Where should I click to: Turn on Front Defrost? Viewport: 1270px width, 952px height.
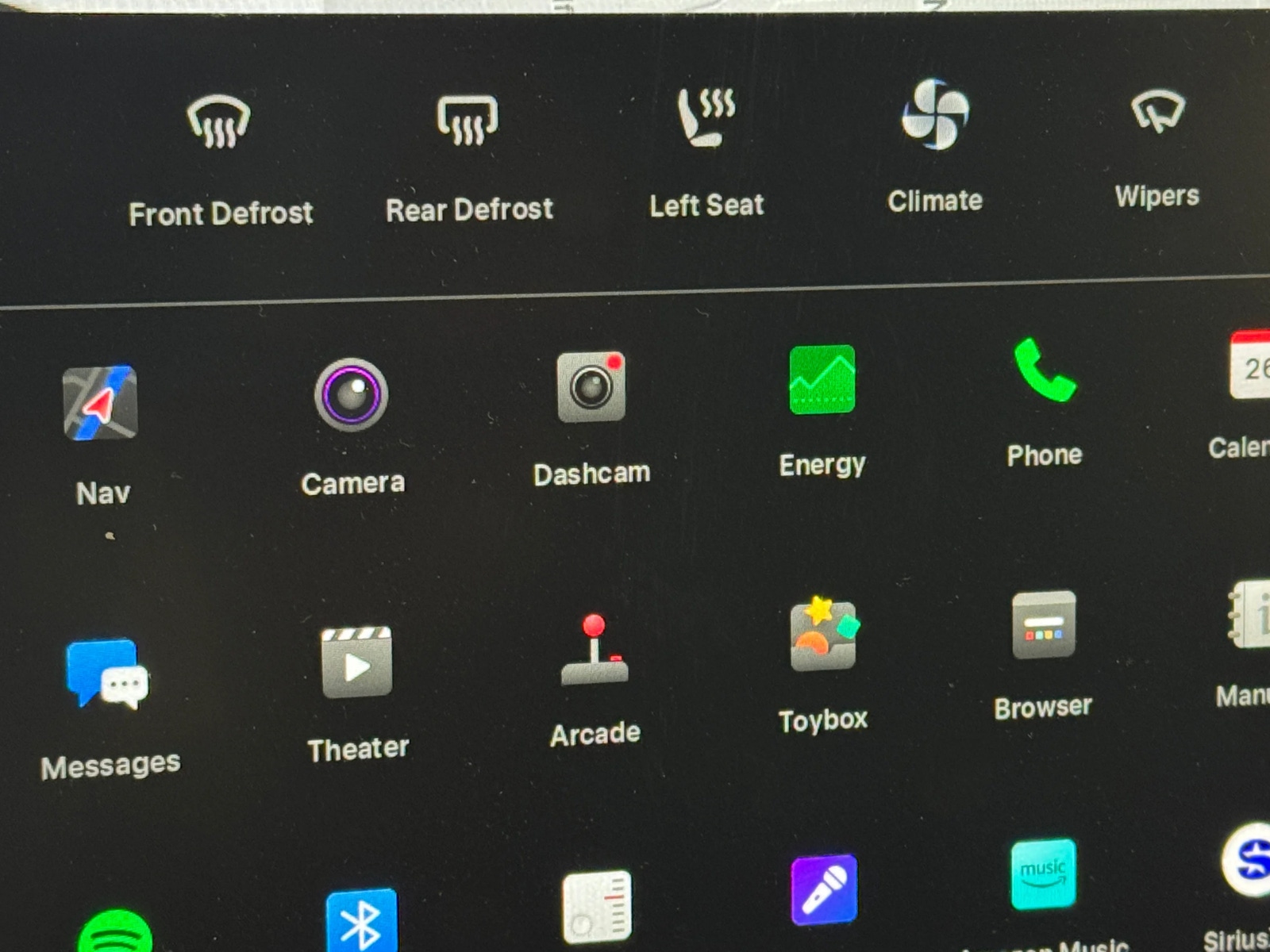(x=219, y=123)
